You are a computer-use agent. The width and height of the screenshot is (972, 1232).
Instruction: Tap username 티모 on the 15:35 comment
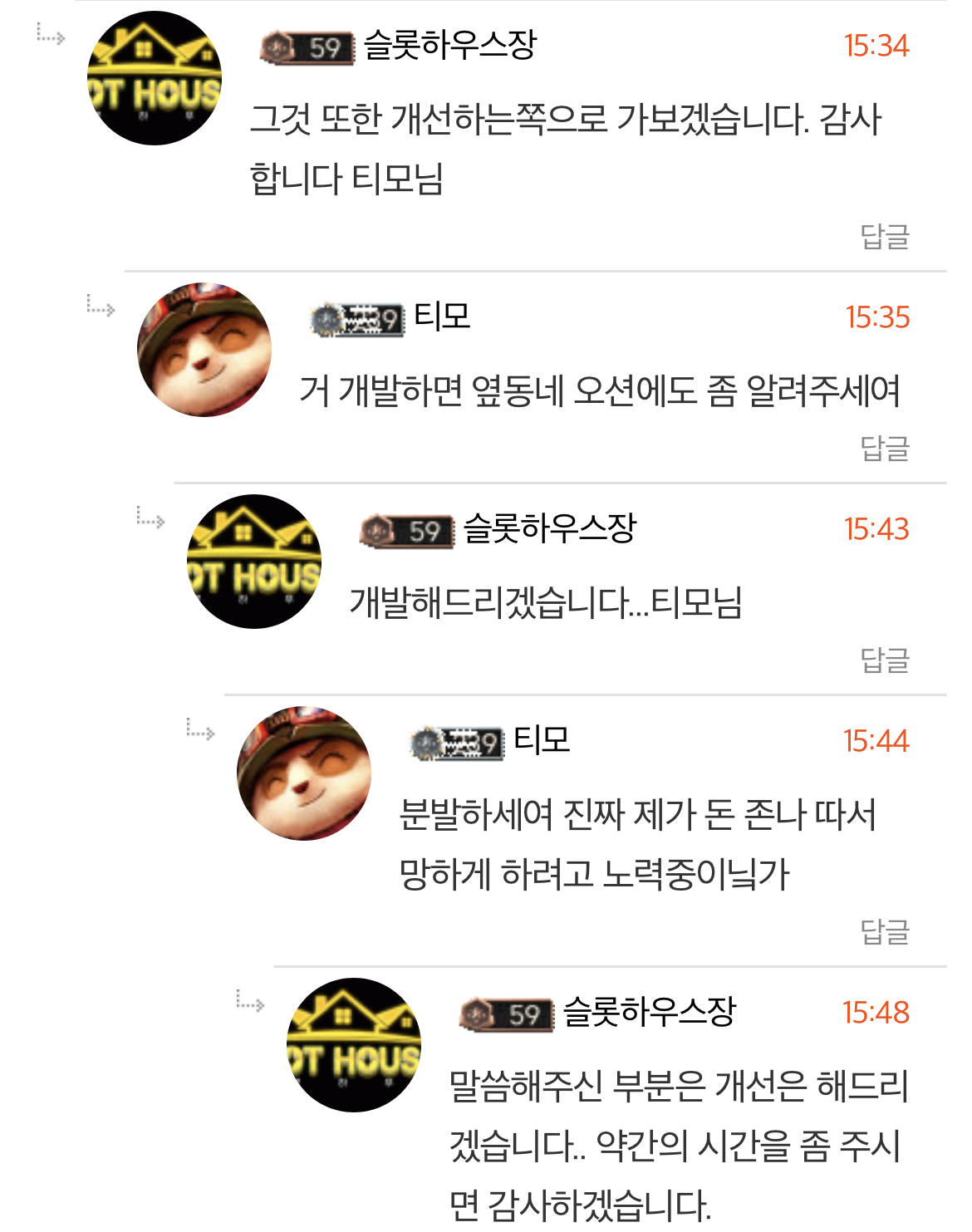[442, 317]
